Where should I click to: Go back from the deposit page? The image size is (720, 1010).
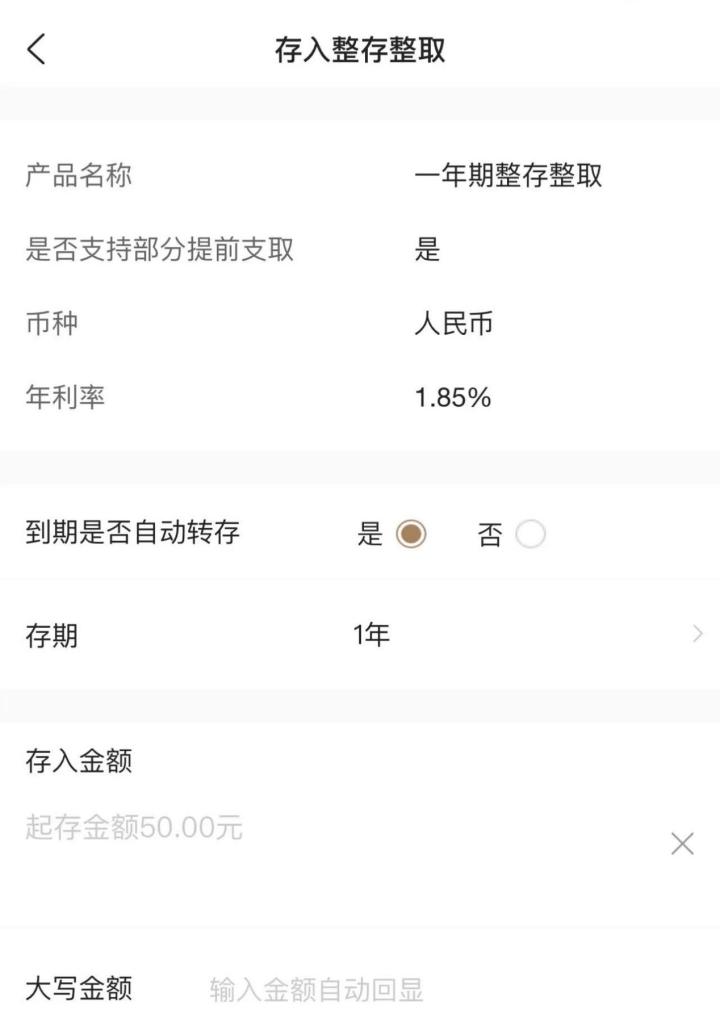[x=37, y=49]
